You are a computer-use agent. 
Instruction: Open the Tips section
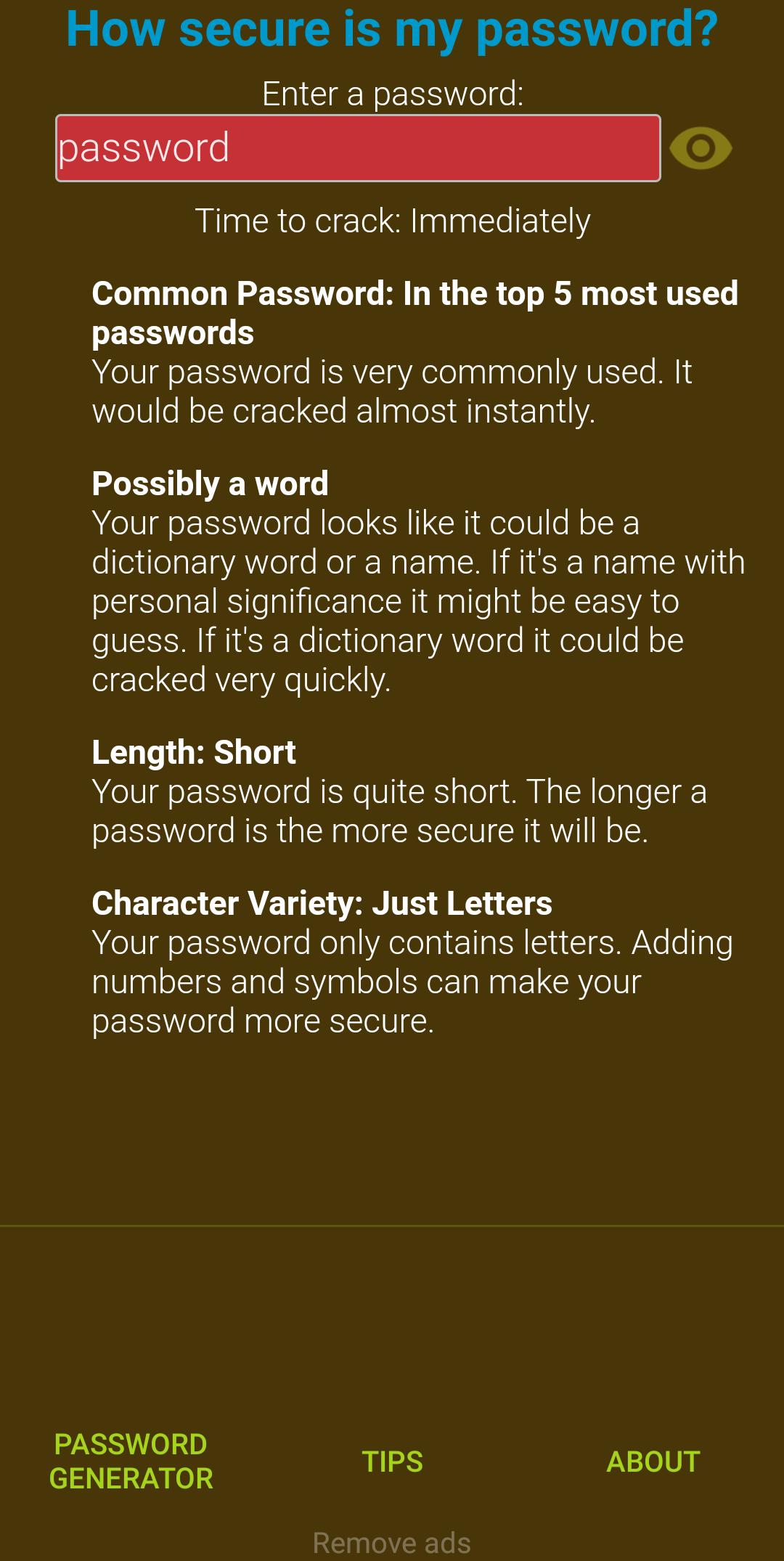pos(392,1462)
